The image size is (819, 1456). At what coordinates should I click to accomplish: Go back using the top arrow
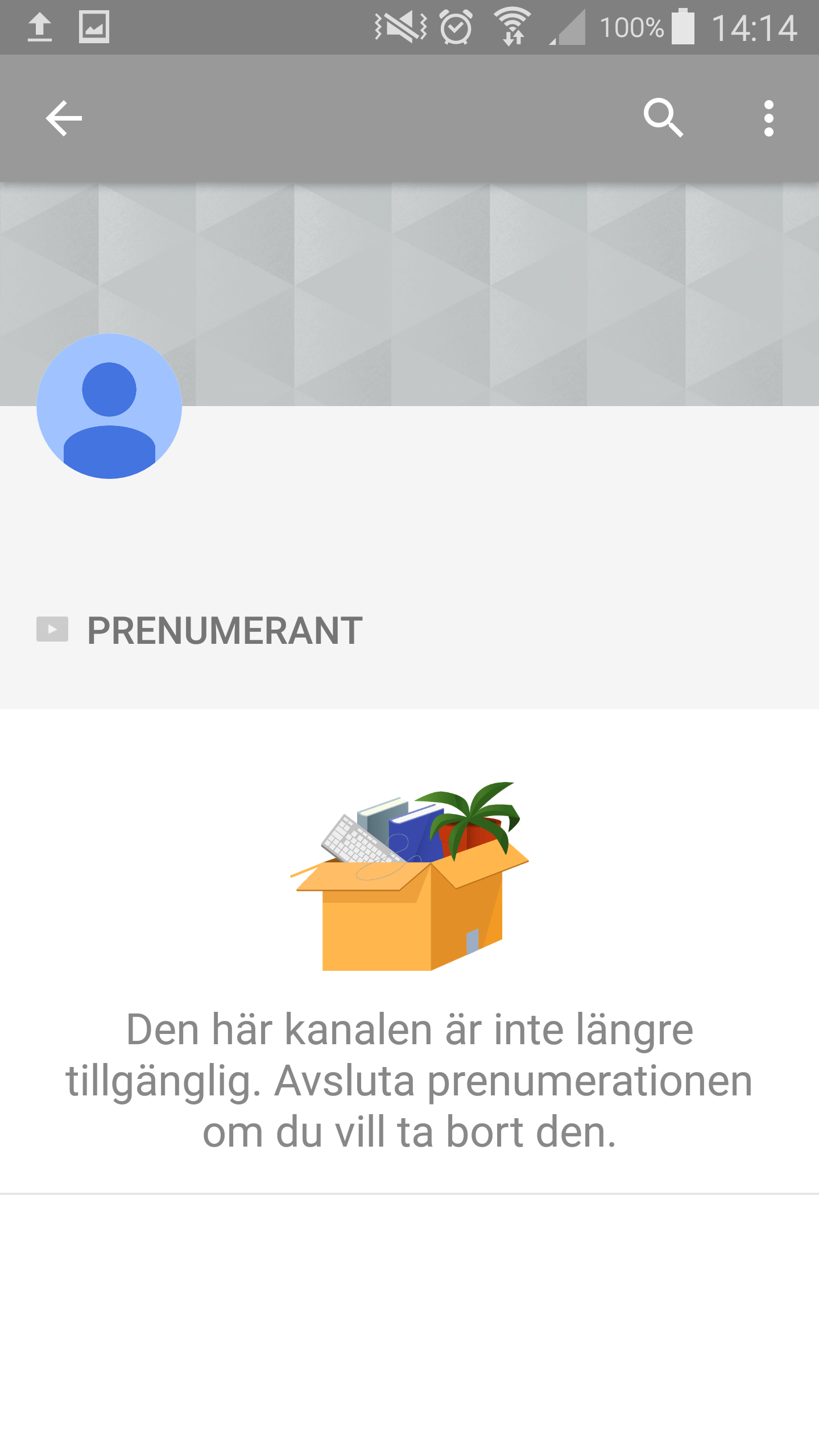point(64,118)
